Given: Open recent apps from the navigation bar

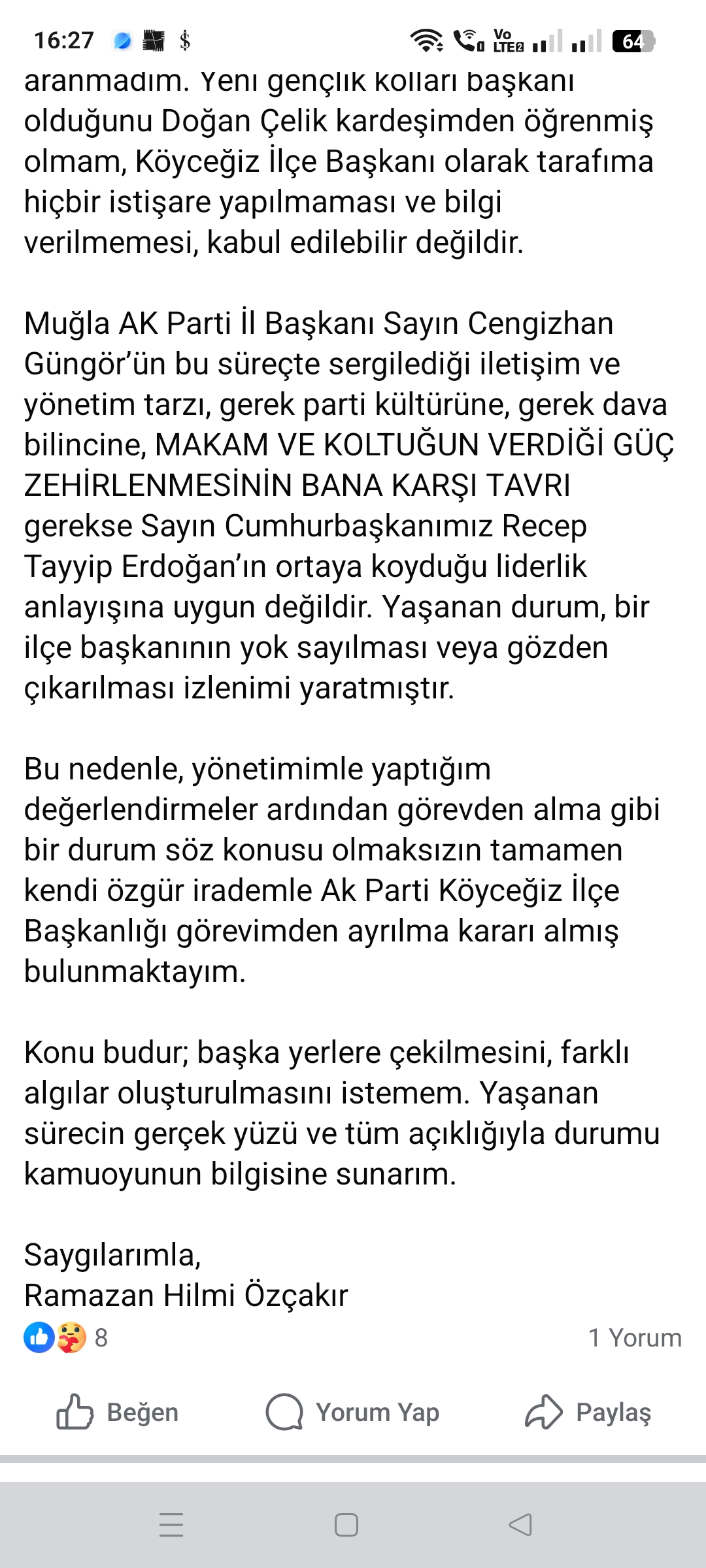Looking at the screenshot, I should (x=171, y=1526).
